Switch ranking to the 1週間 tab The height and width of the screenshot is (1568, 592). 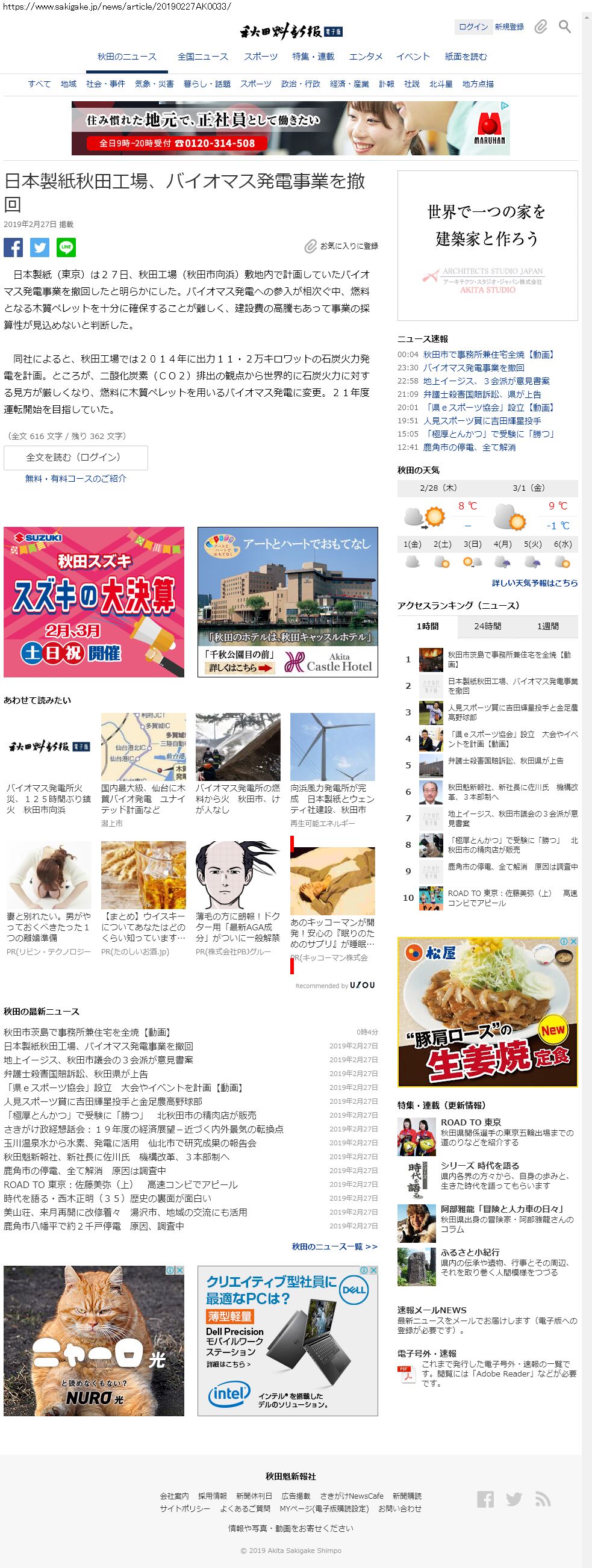tap(547, 626)
